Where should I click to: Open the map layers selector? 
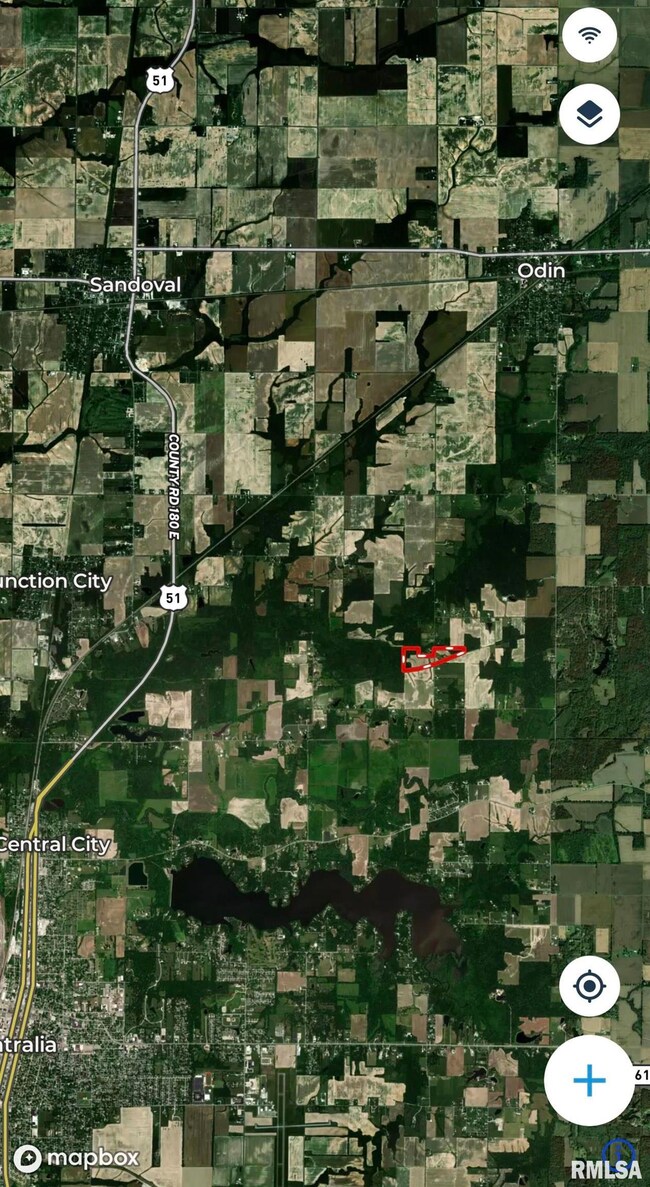click(589, 115)
